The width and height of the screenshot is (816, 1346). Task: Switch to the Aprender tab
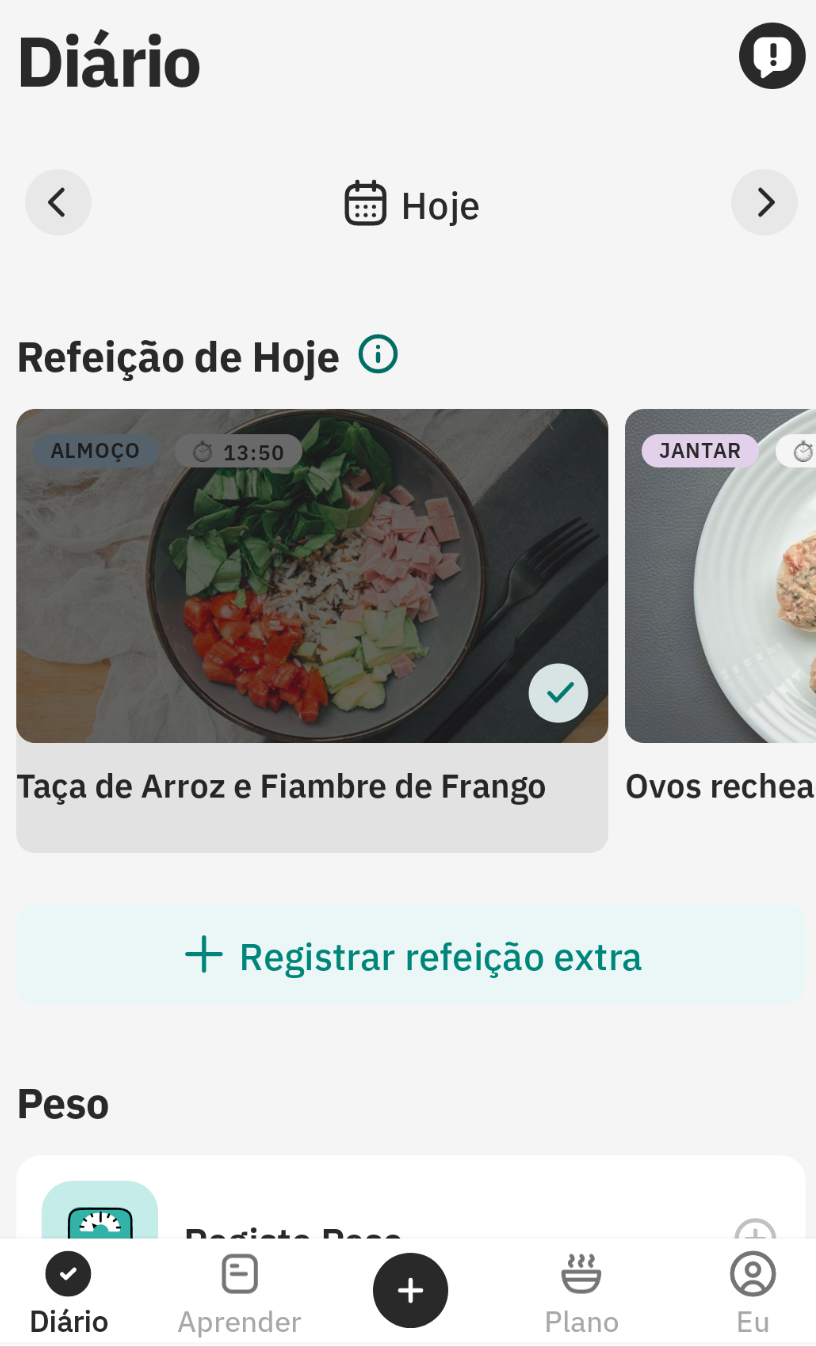[x=239, y=1293]
